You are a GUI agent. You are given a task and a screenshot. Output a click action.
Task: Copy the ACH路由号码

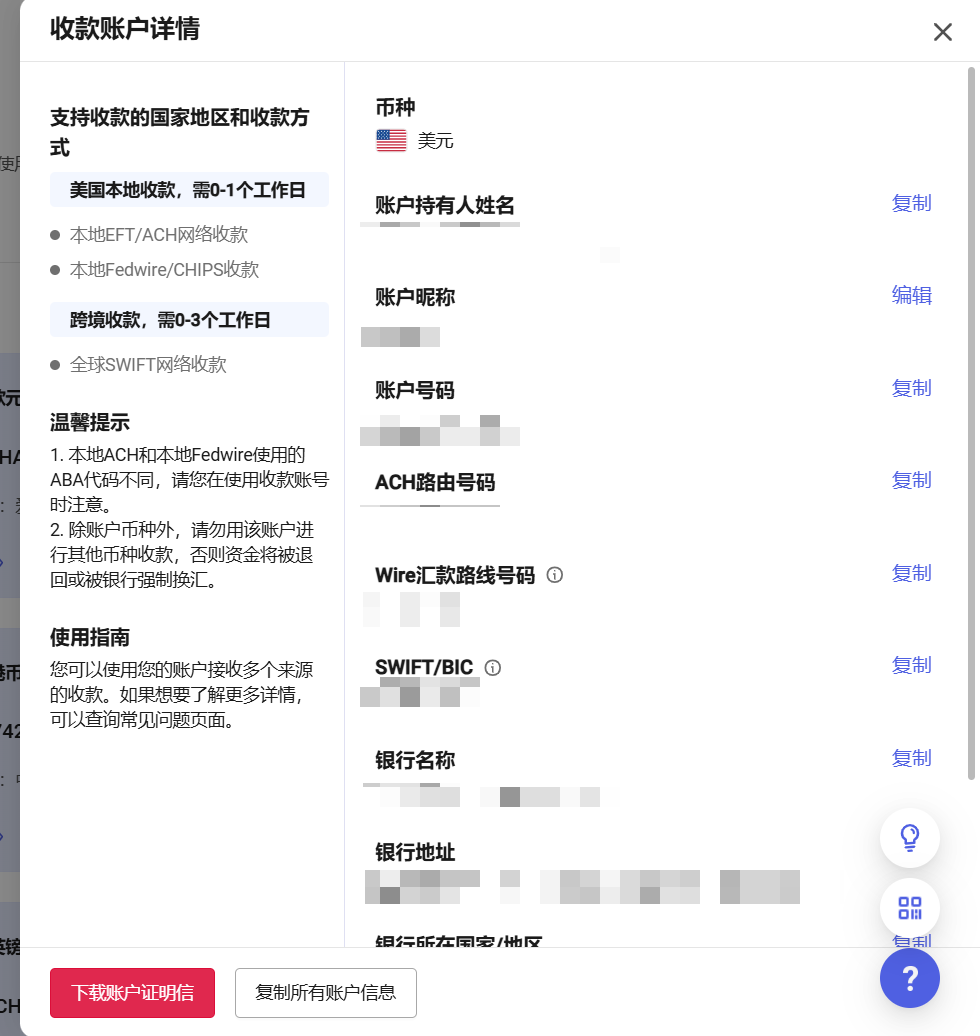pos(911,480)
